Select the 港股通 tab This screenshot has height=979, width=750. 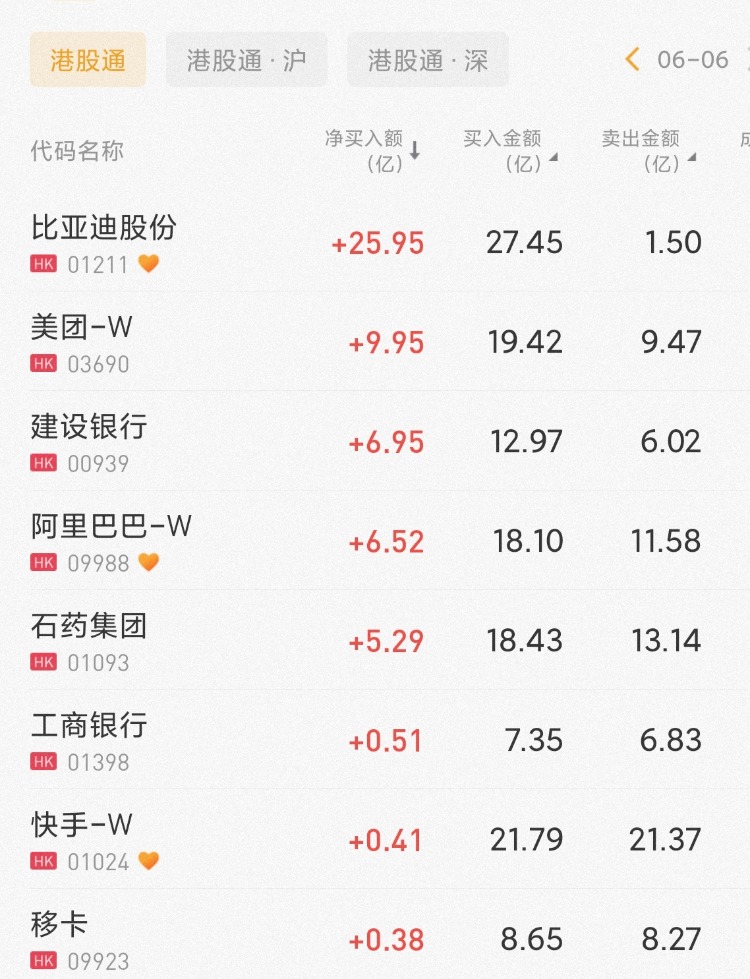coord(88,60)
